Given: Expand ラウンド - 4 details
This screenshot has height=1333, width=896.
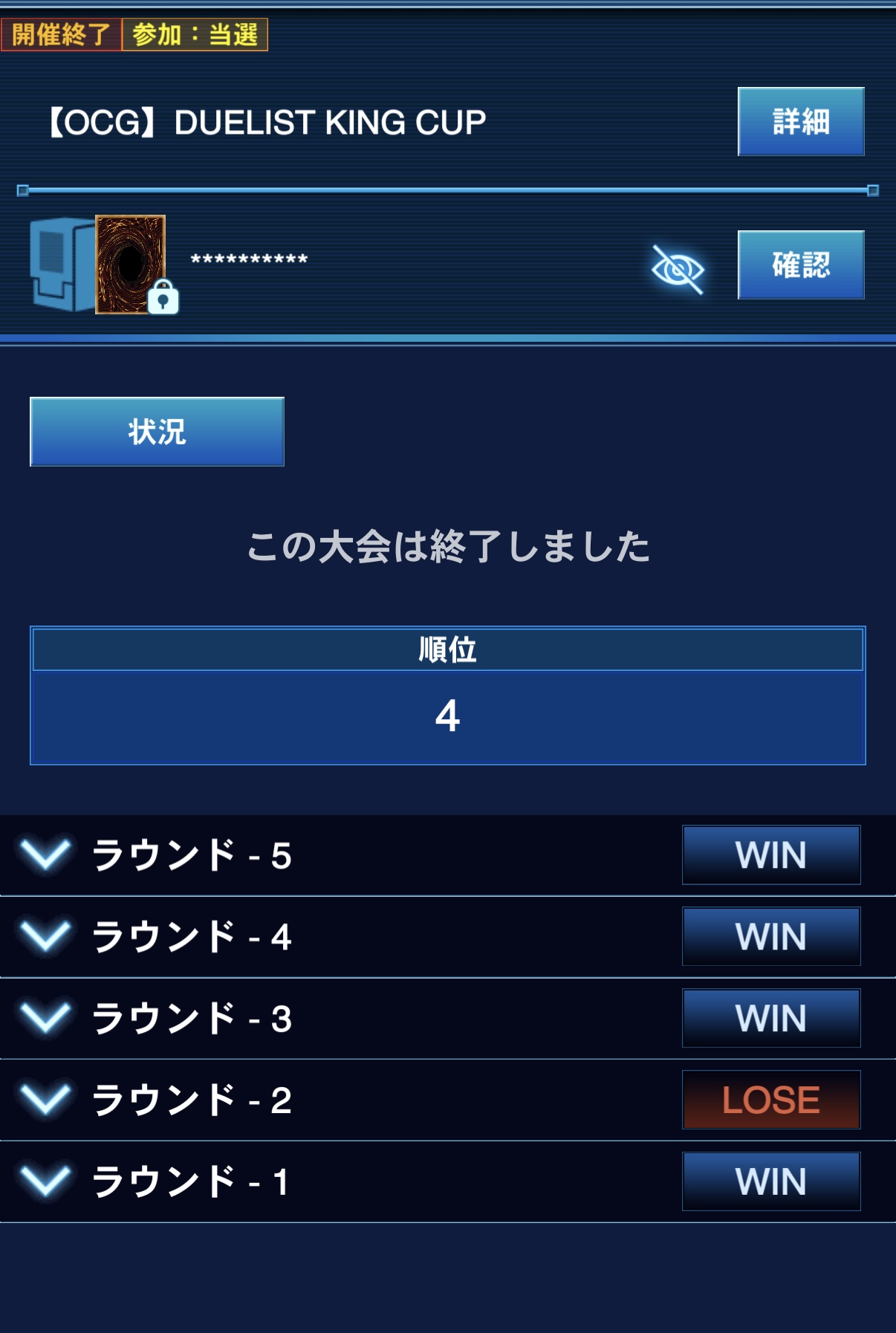Looking at the screenshot, I should coord(46,936).
